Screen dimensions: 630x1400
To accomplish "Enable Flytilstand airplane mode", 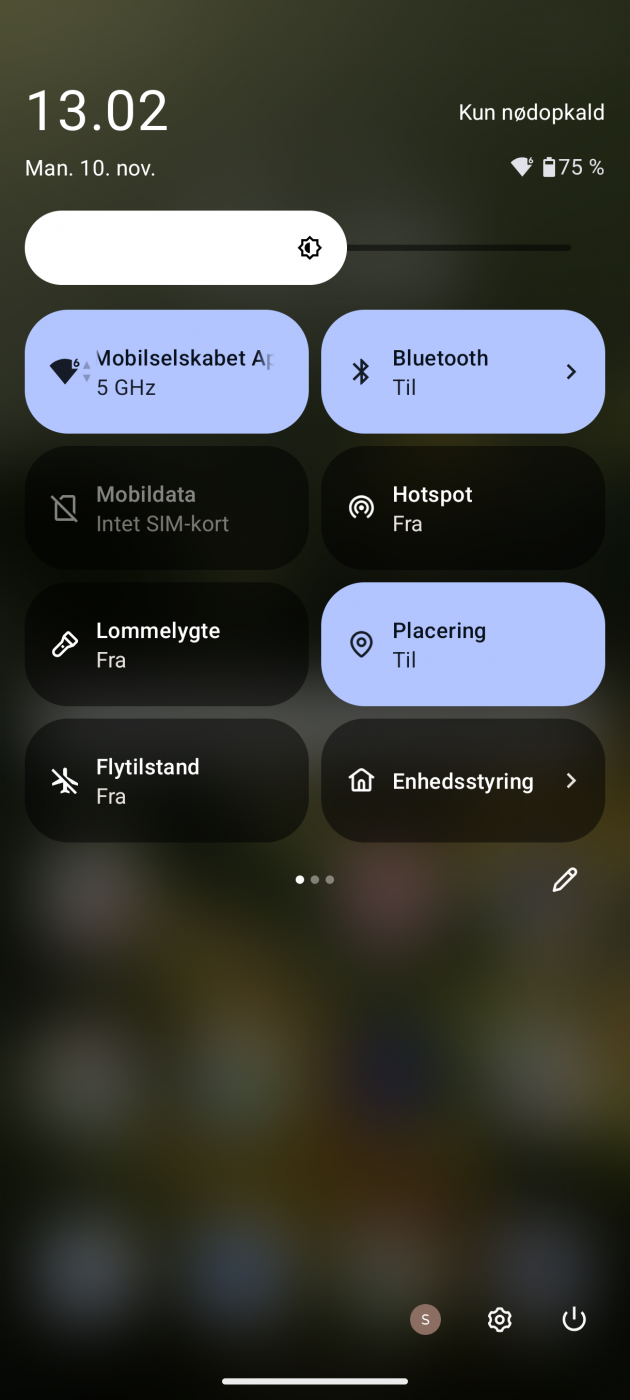I will tap(166, 781).
